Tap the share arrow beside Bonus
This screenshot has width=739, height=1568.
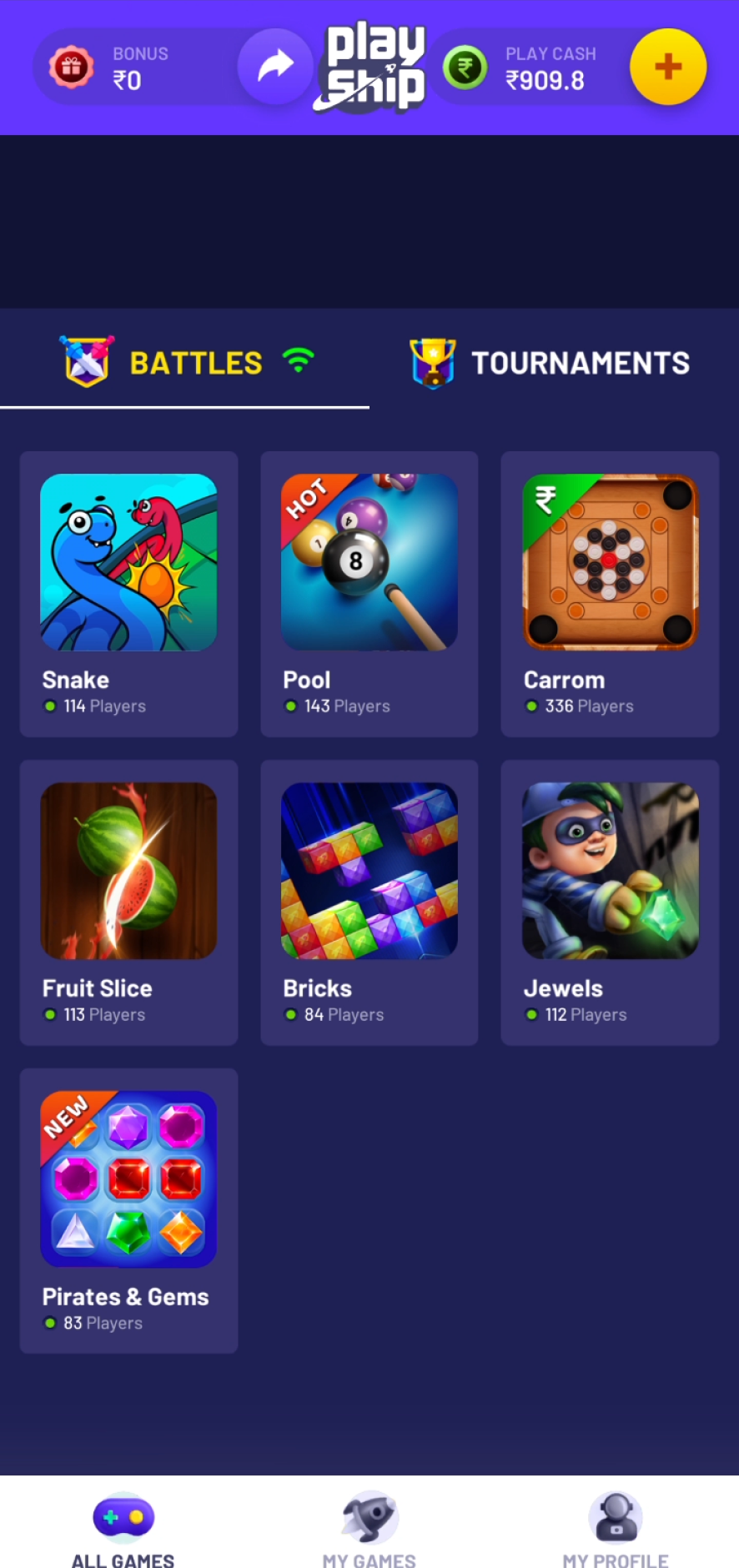pos(275,67)
